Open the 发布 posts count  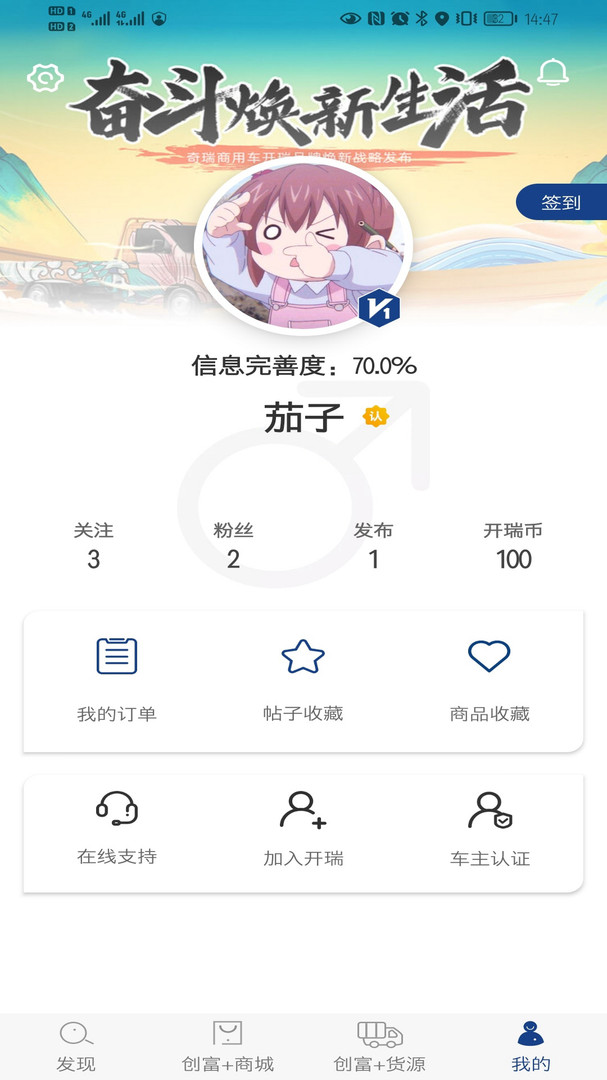373,545
